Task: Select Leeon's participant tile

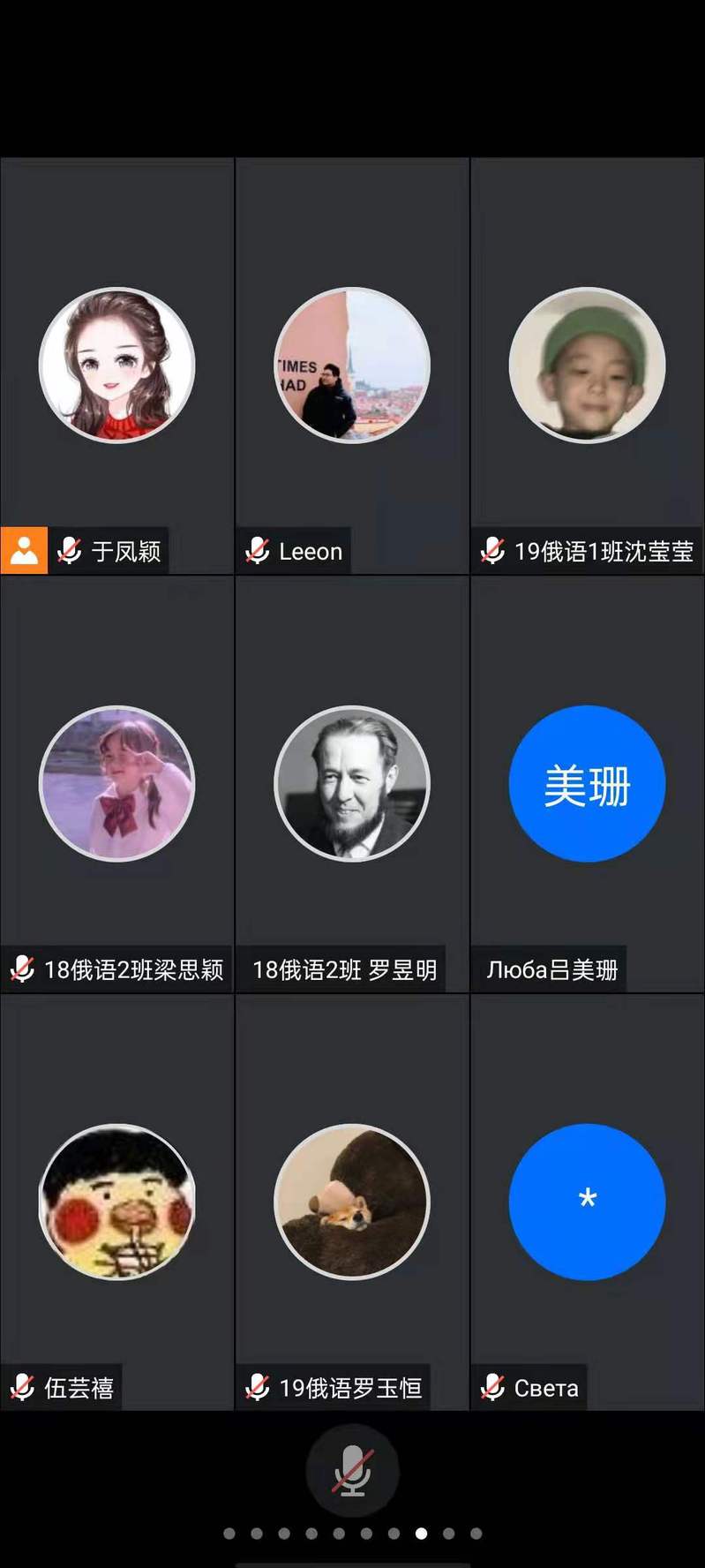Action: (x=352, y=366)
